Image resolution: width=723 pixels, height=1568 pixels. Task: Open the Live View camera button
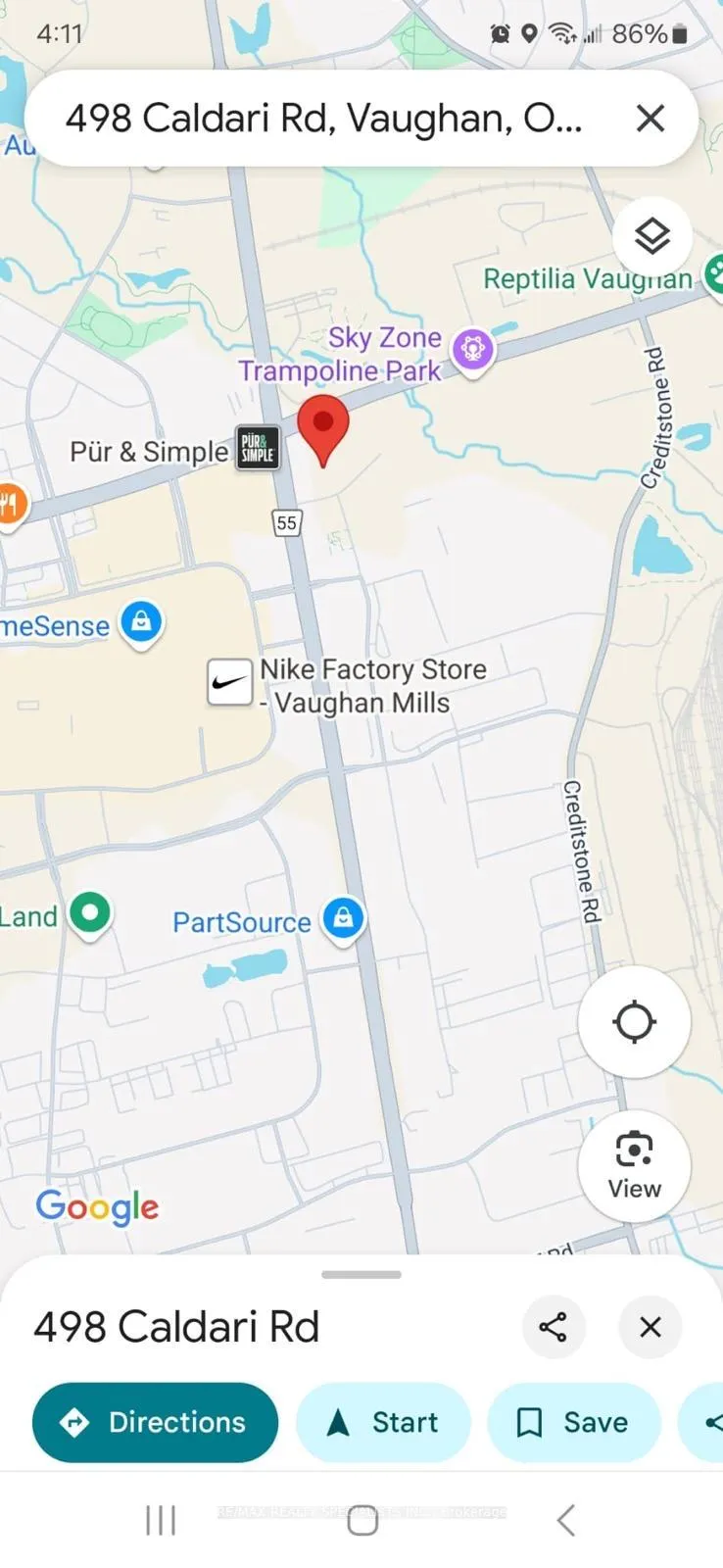pos(634,1165)
